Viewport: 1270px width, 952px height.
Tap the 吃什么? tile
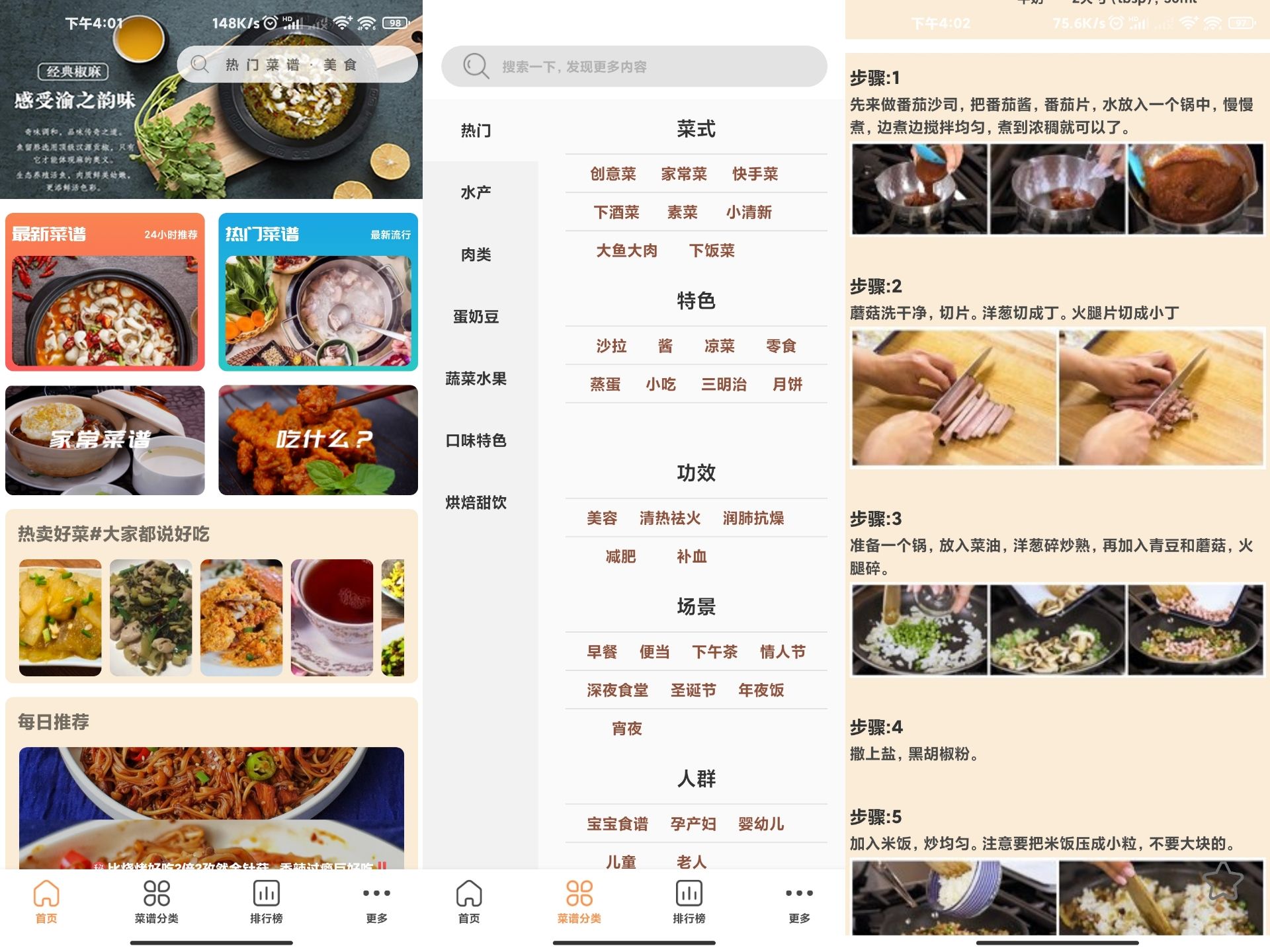pos(317,440)
